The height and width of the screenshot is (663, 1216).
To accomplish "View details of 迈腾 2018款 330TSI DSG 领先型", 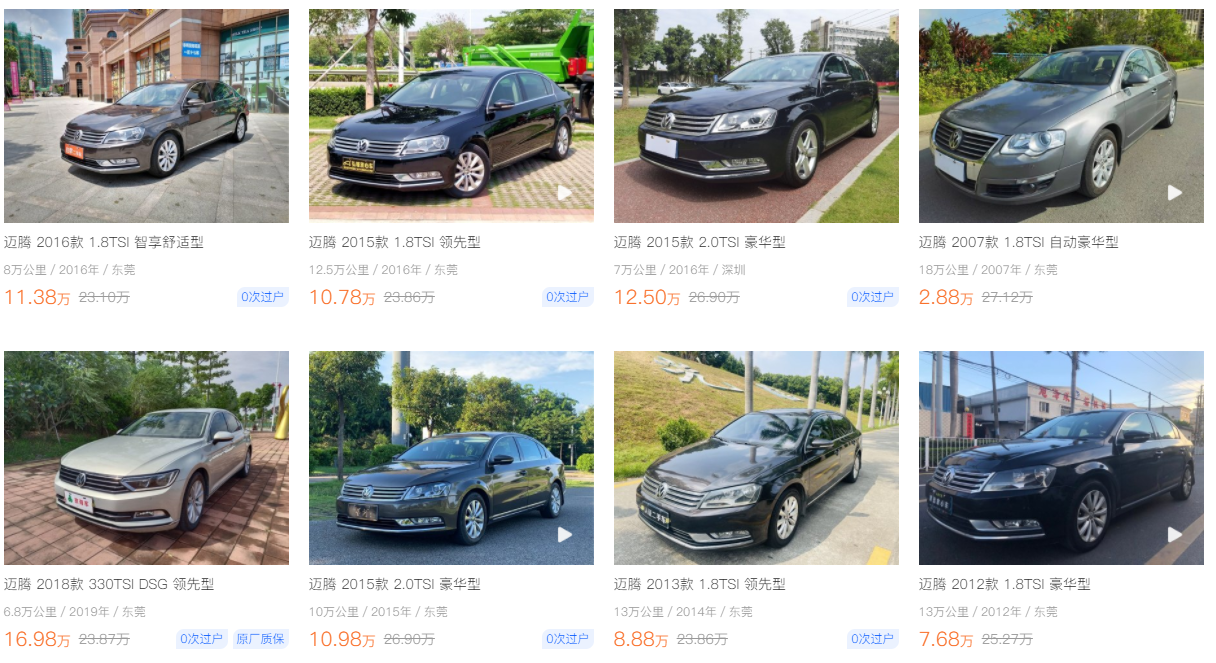I will click(109, 584).
